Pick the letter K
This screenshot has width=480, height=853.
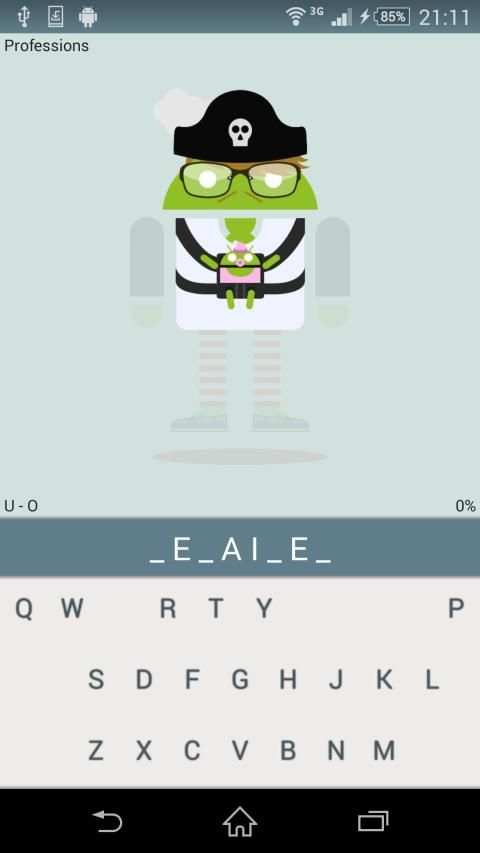click(x=384, y=679)
